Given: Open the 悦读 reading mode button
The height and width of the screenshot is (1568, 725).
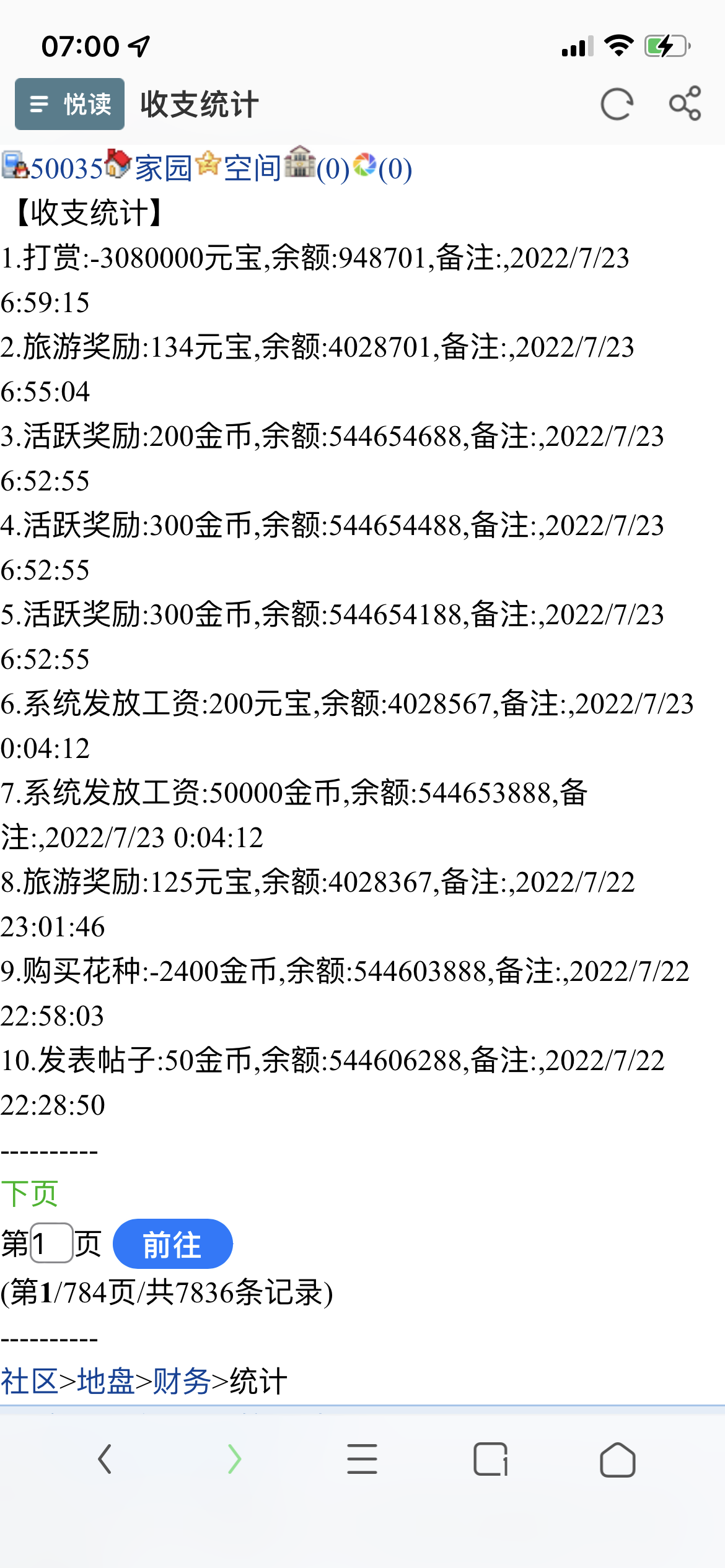Looking at the screenshot, I should 69,104.
